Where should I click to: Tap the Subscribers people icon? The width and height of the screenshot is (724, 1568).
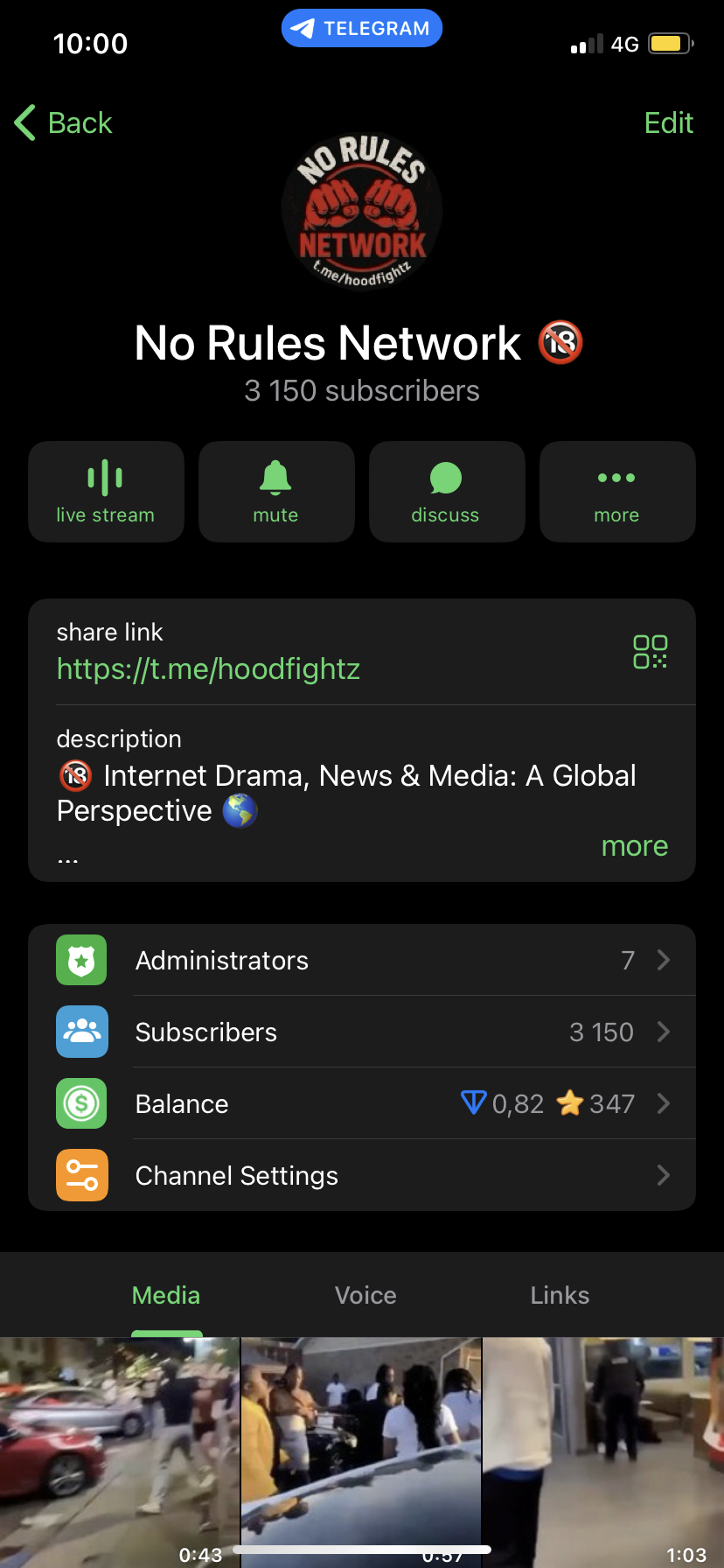click(81, 1032)
